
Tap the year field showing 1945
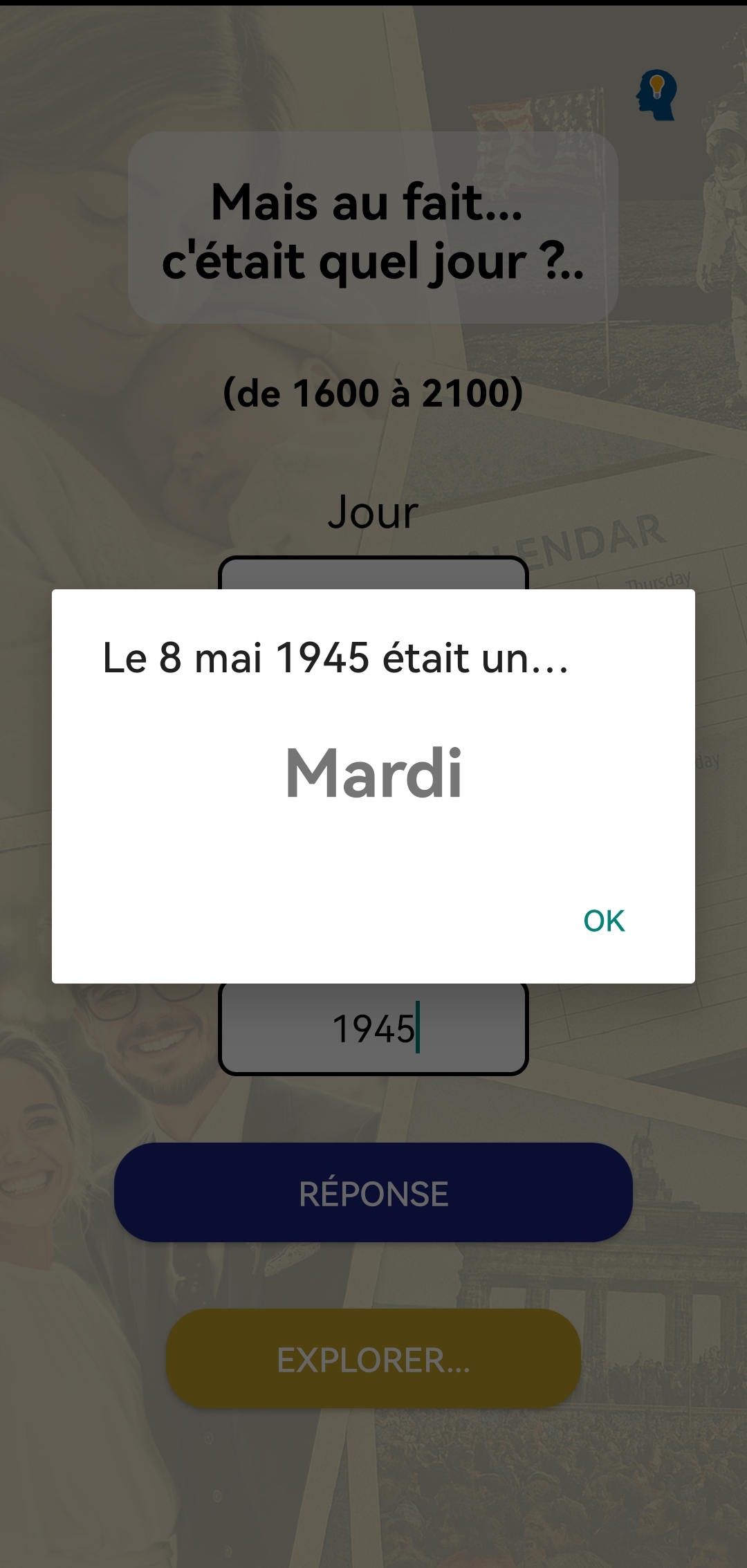(x=373, y=1029)
